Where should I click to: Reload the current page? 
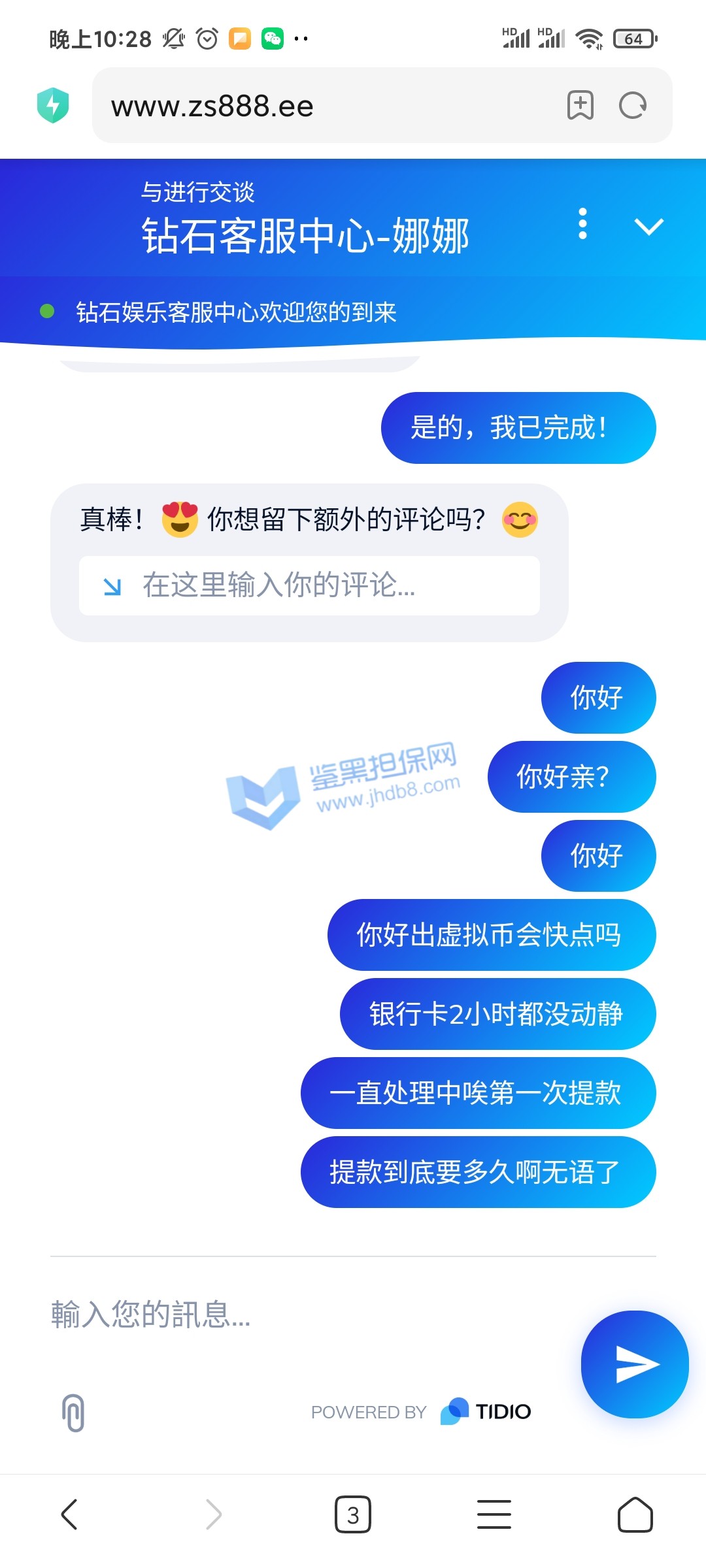point(632,105)
